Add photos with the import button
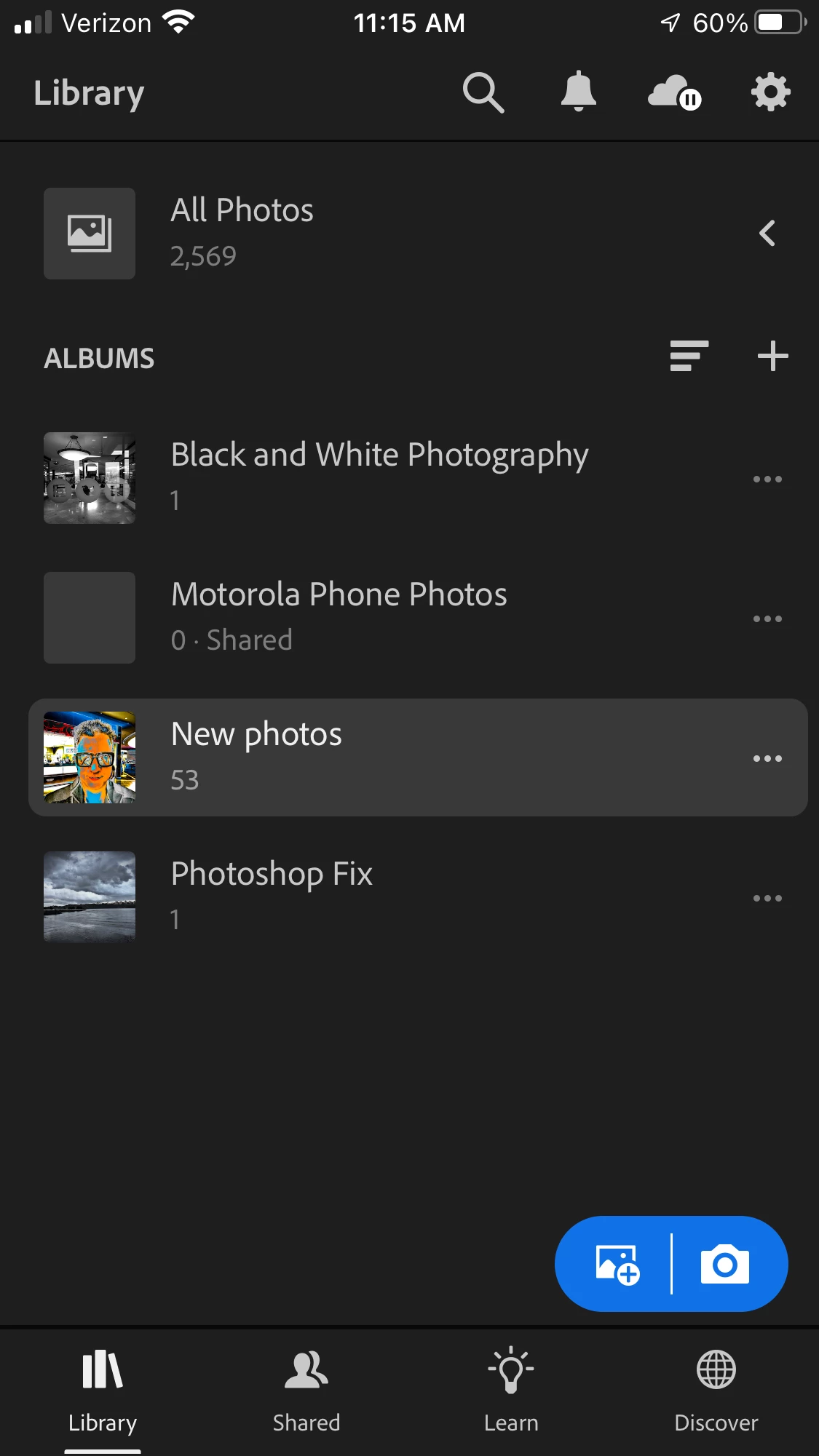 coord(617,1264)
